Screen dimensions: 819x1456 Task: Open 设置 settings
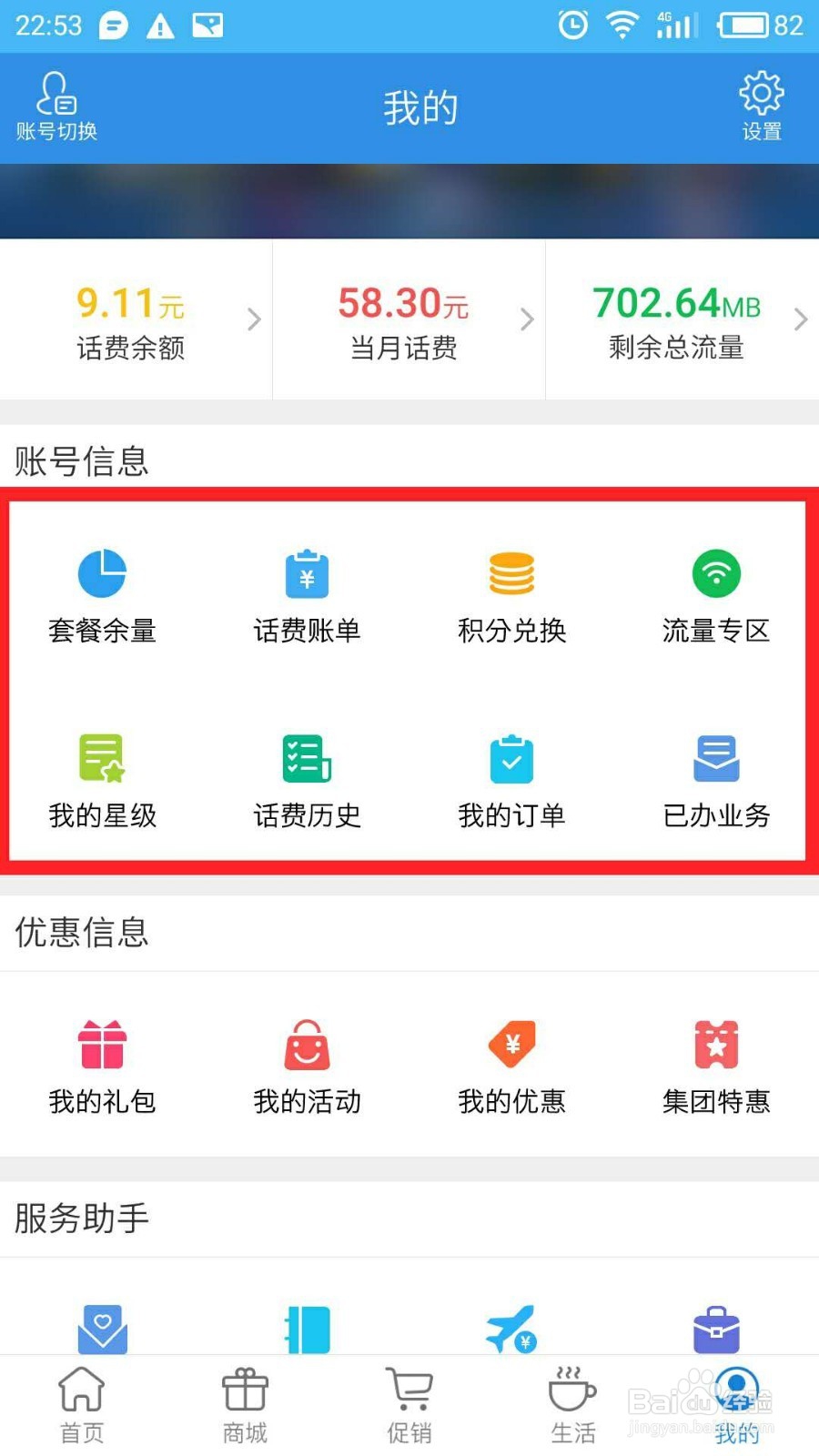coord(761,105)
